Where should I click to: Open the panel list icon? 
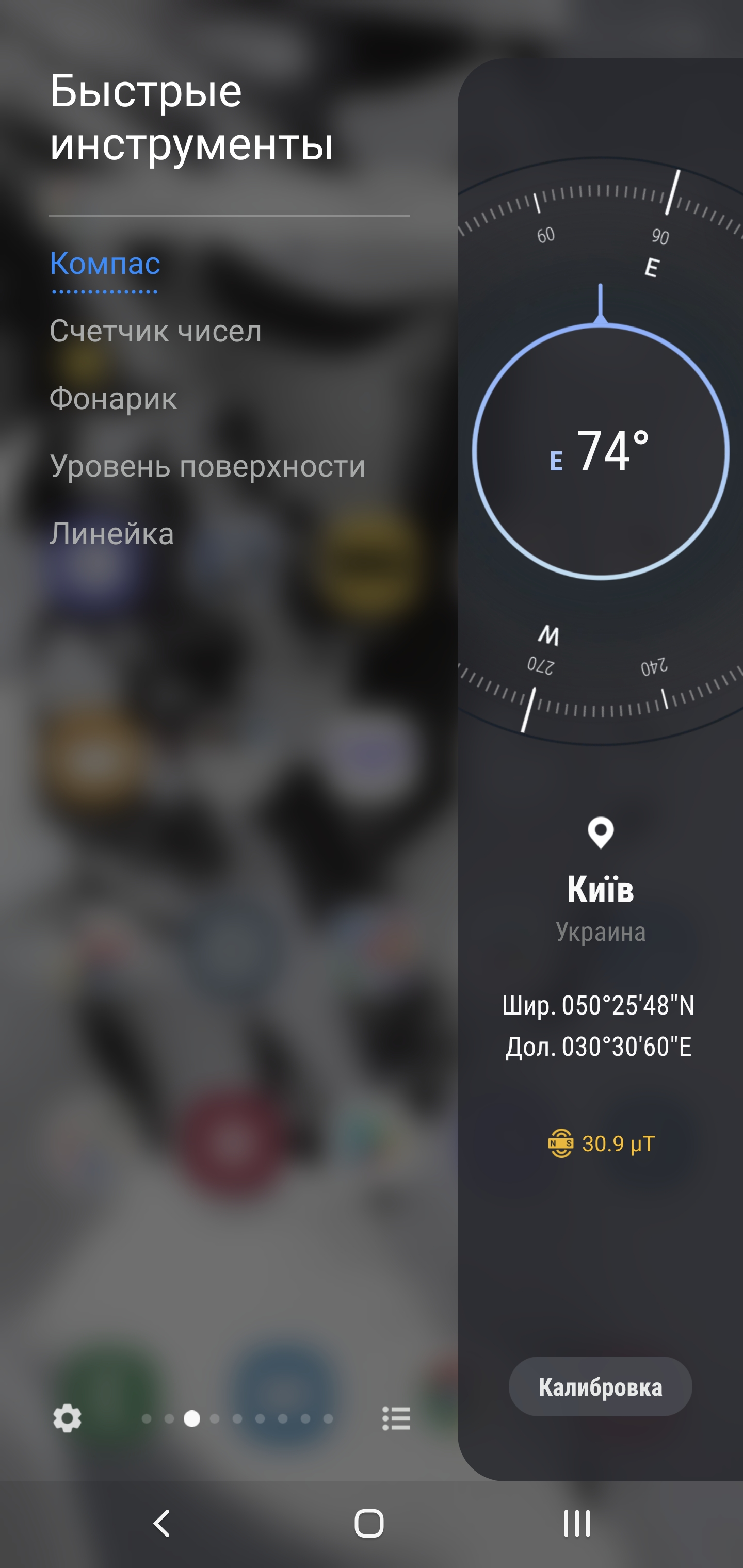[396, 1418]
